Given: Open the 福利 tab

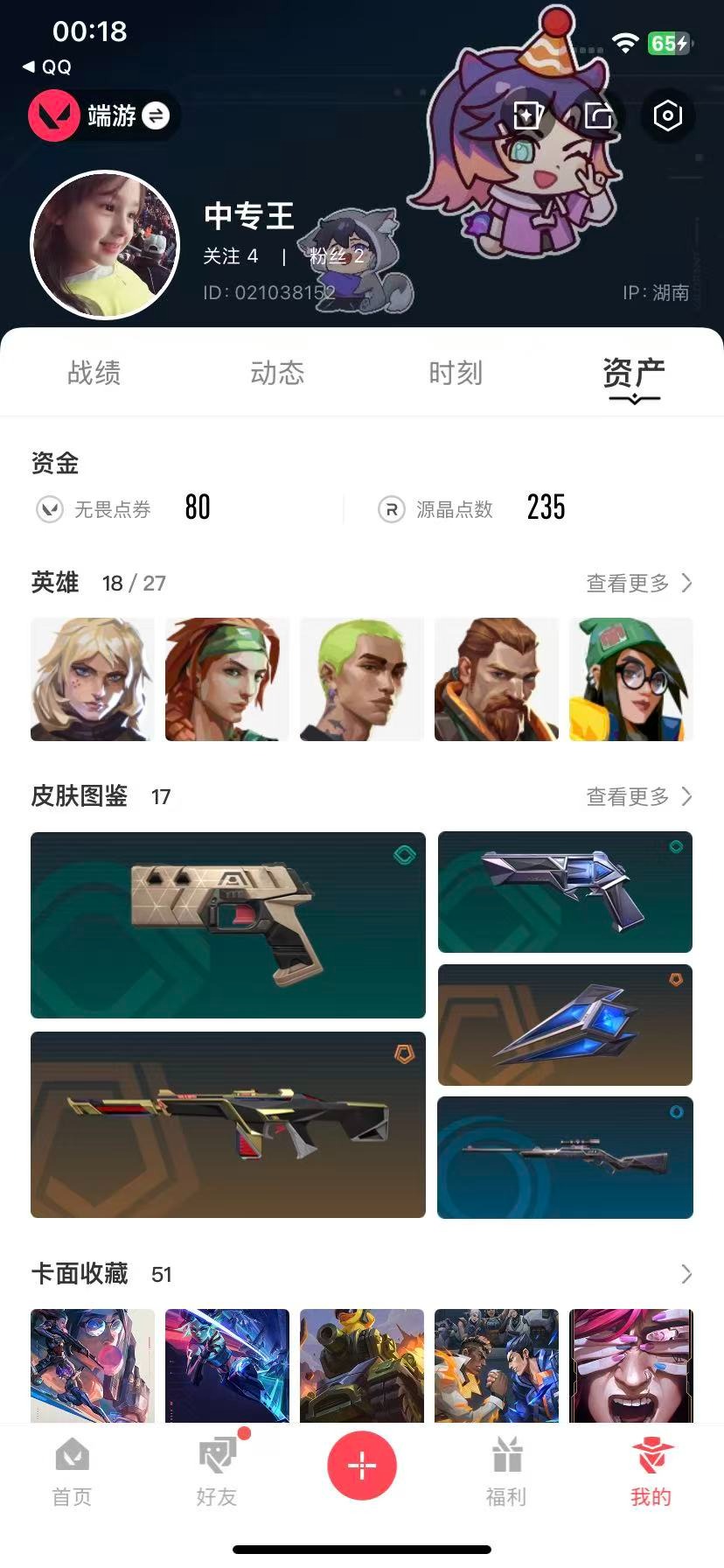Looking at the screenshot, I should [x=506, y=1473].
